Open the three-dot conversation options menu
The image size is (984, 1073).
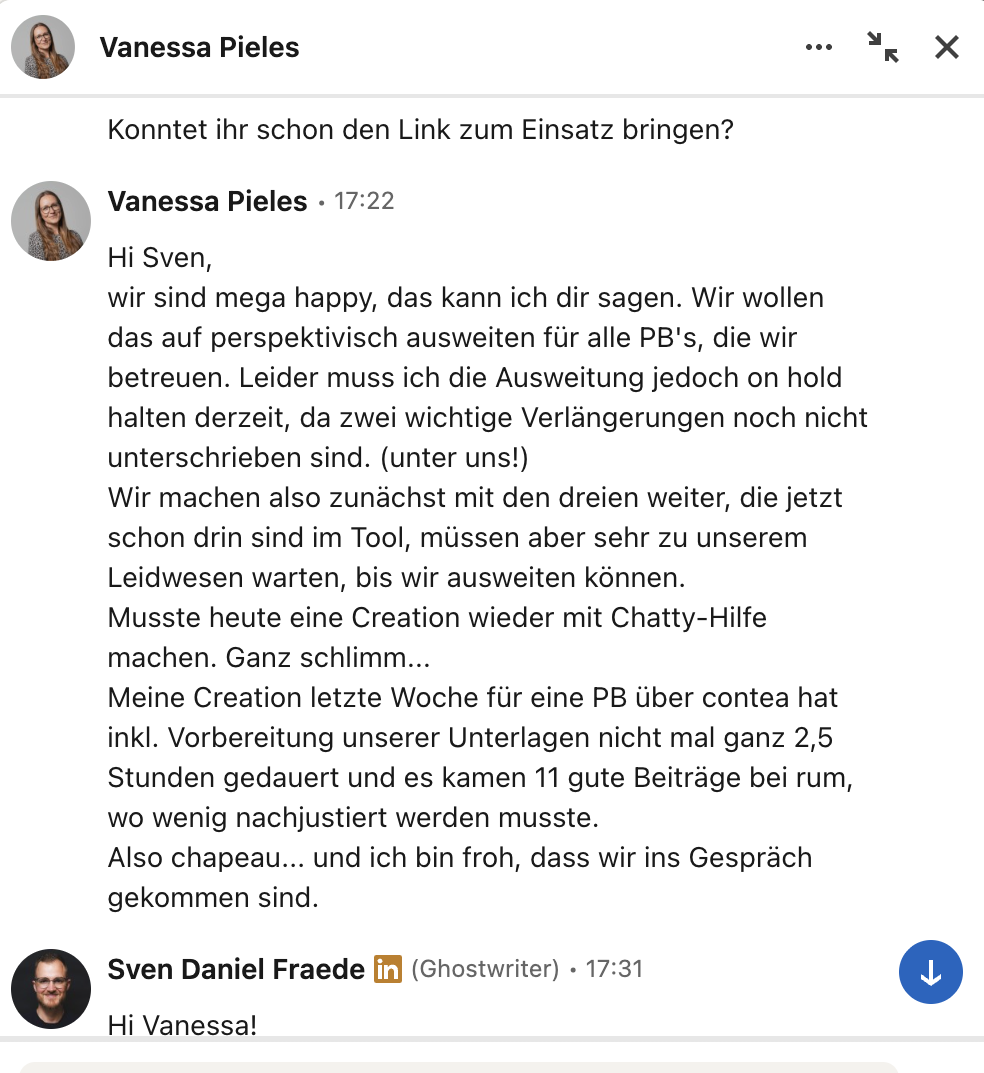click(818, 47)
